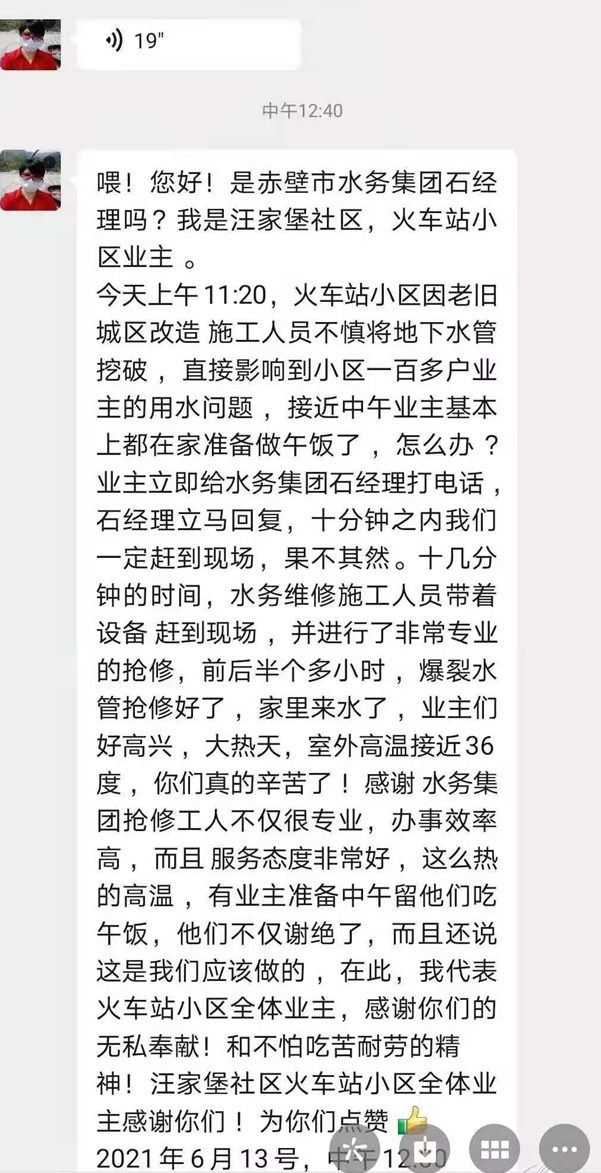This screenshot has height=1173, width=601.
Task: Play the 19-second voice message
Action: coord(190,42)
